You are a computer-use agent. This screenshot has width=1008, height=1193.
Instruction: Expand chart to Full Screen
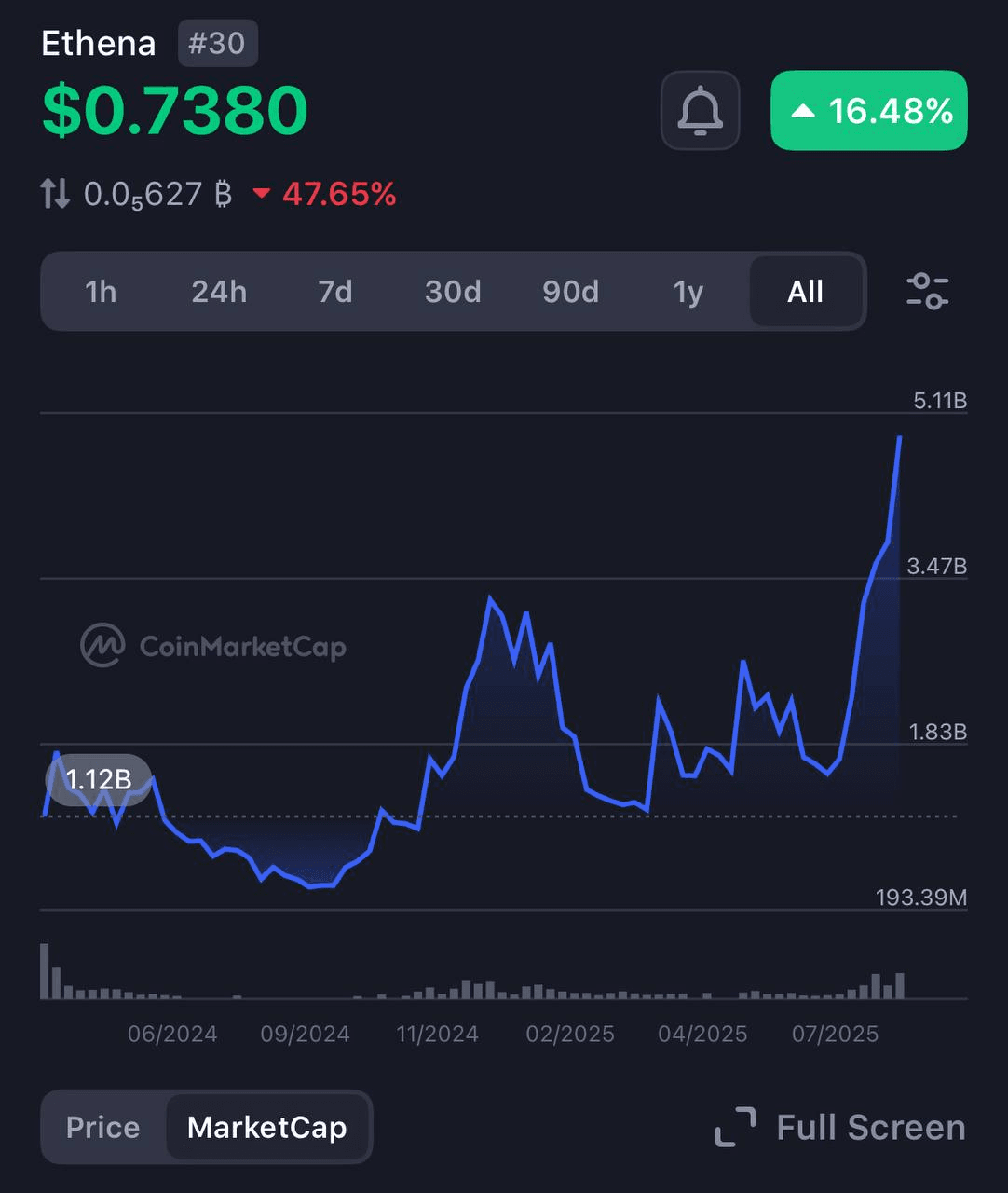[840, 1128]
